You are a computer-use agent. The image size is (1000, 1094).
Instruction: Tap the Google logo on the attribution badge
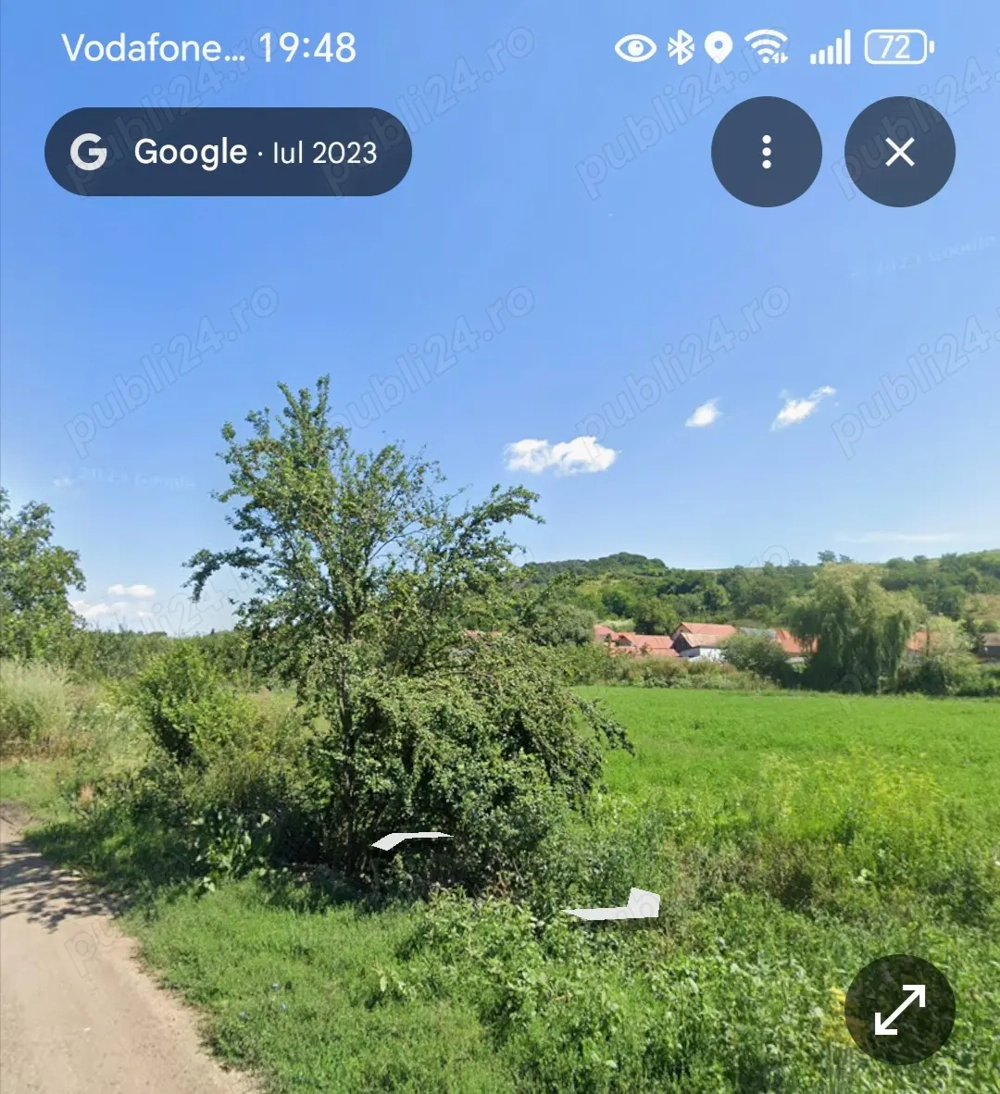[x=90, y=152]
